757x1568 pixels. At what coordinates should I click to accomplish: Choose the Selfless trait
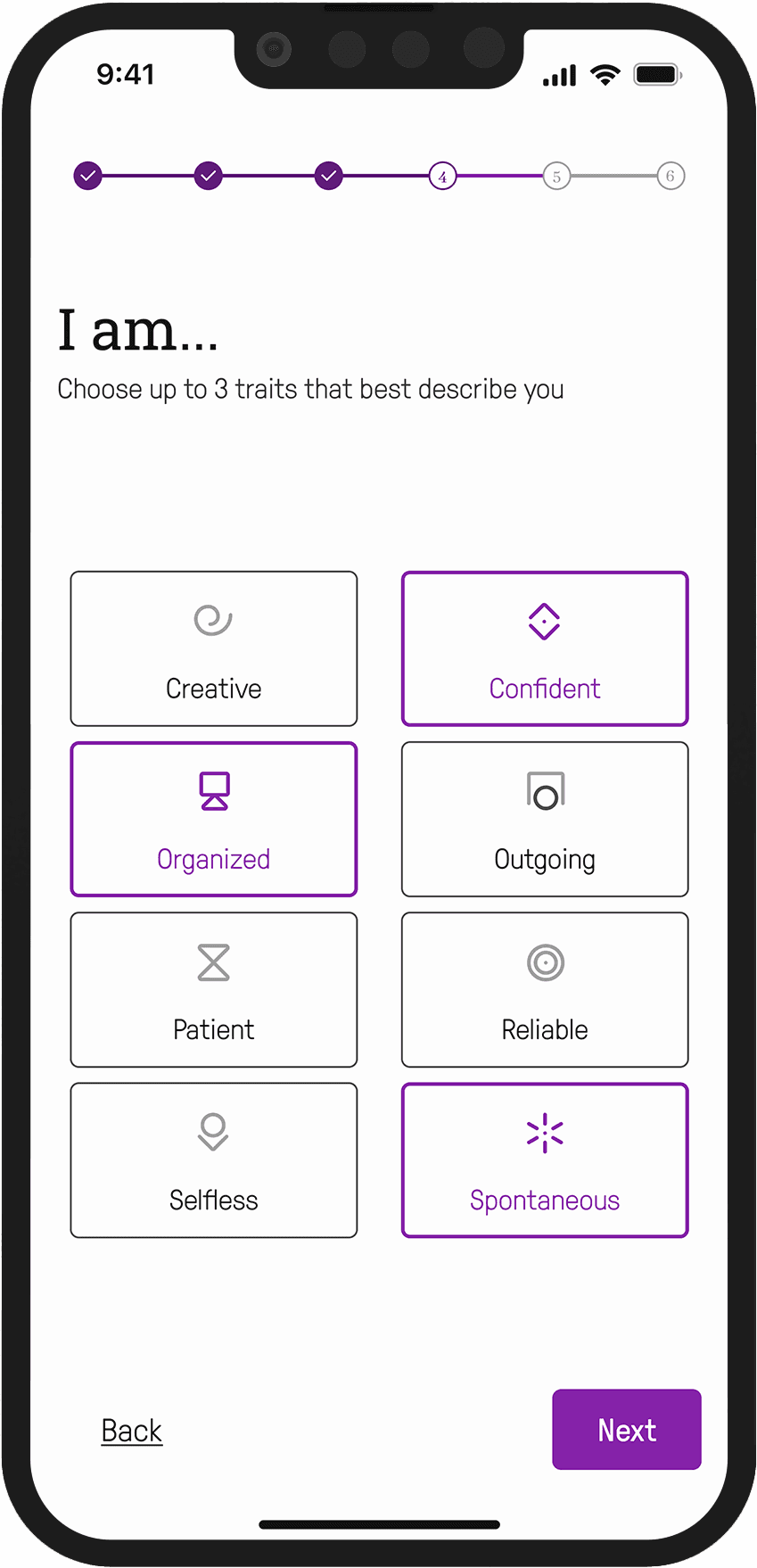(214, 1159)
